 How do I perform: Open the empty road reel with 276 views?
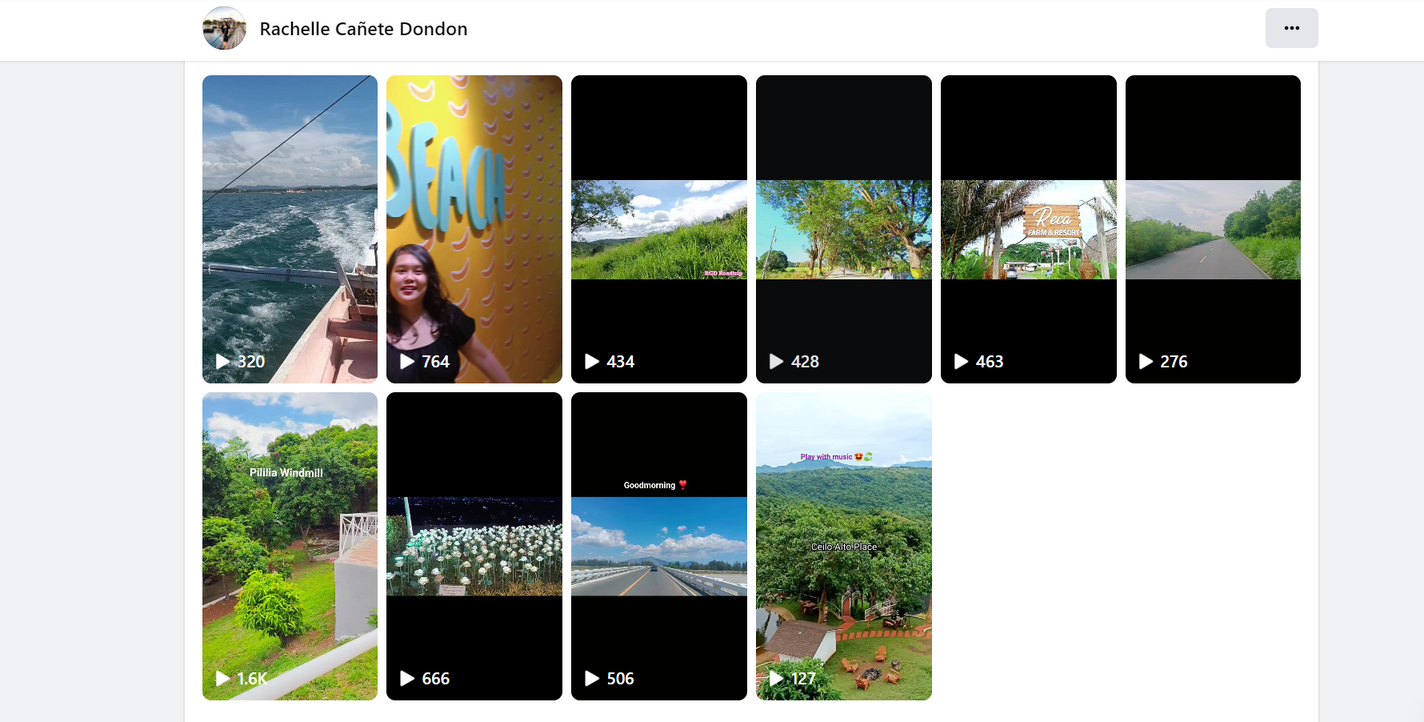[x=1212, y=229]
